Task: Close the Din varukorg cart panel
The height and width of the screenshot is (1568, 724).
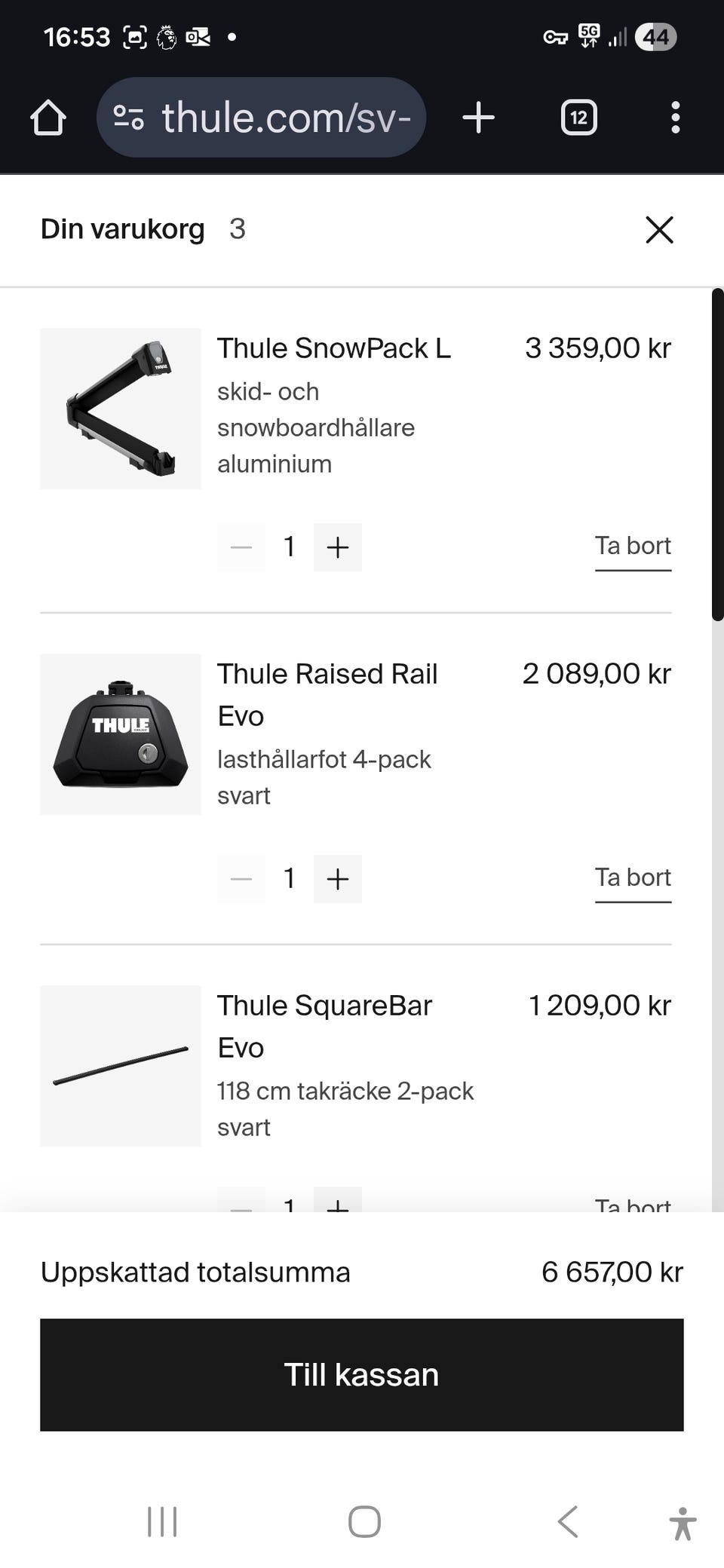Action: coord(658,231)
